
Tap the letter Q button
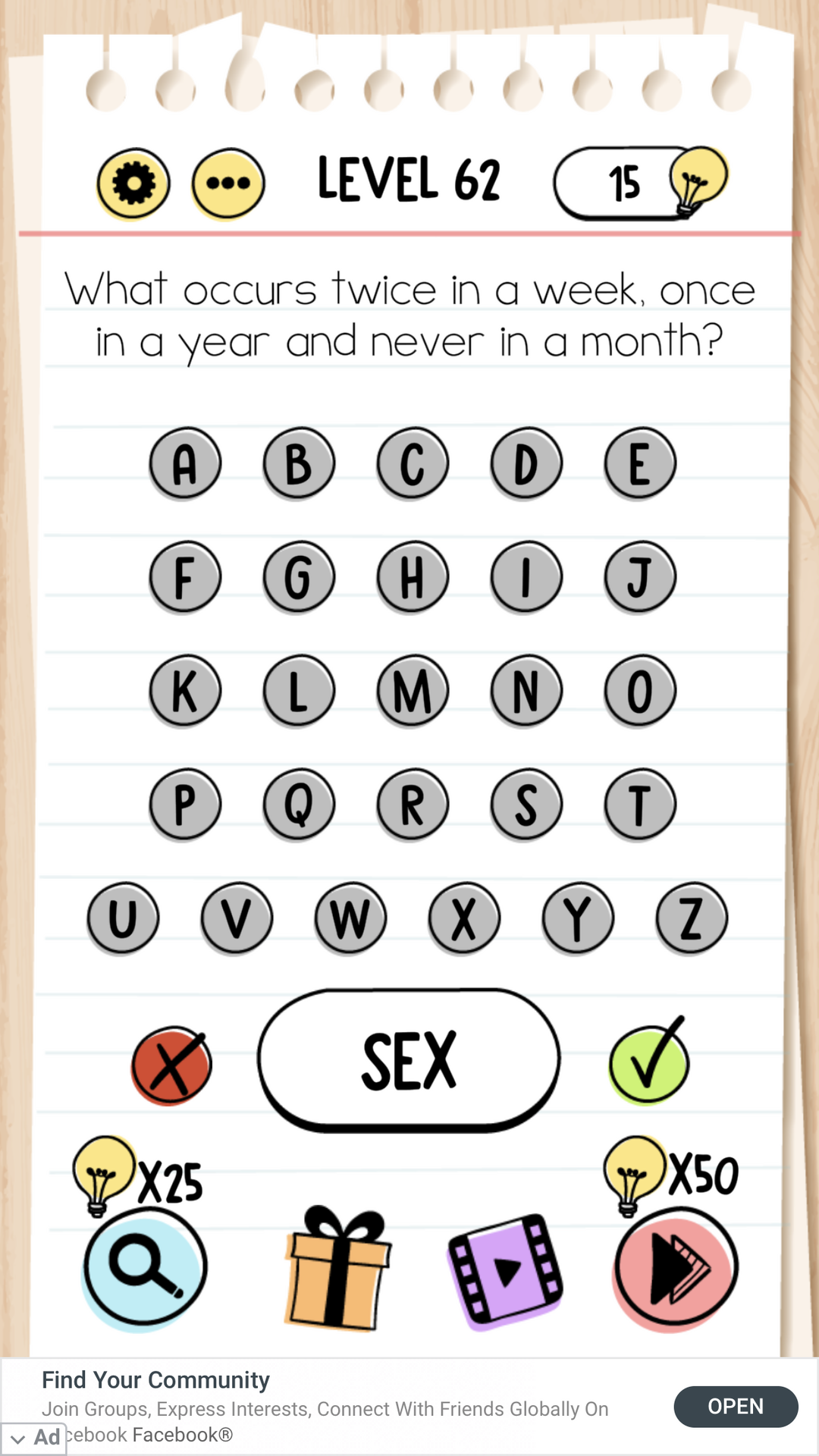[299, 805]
